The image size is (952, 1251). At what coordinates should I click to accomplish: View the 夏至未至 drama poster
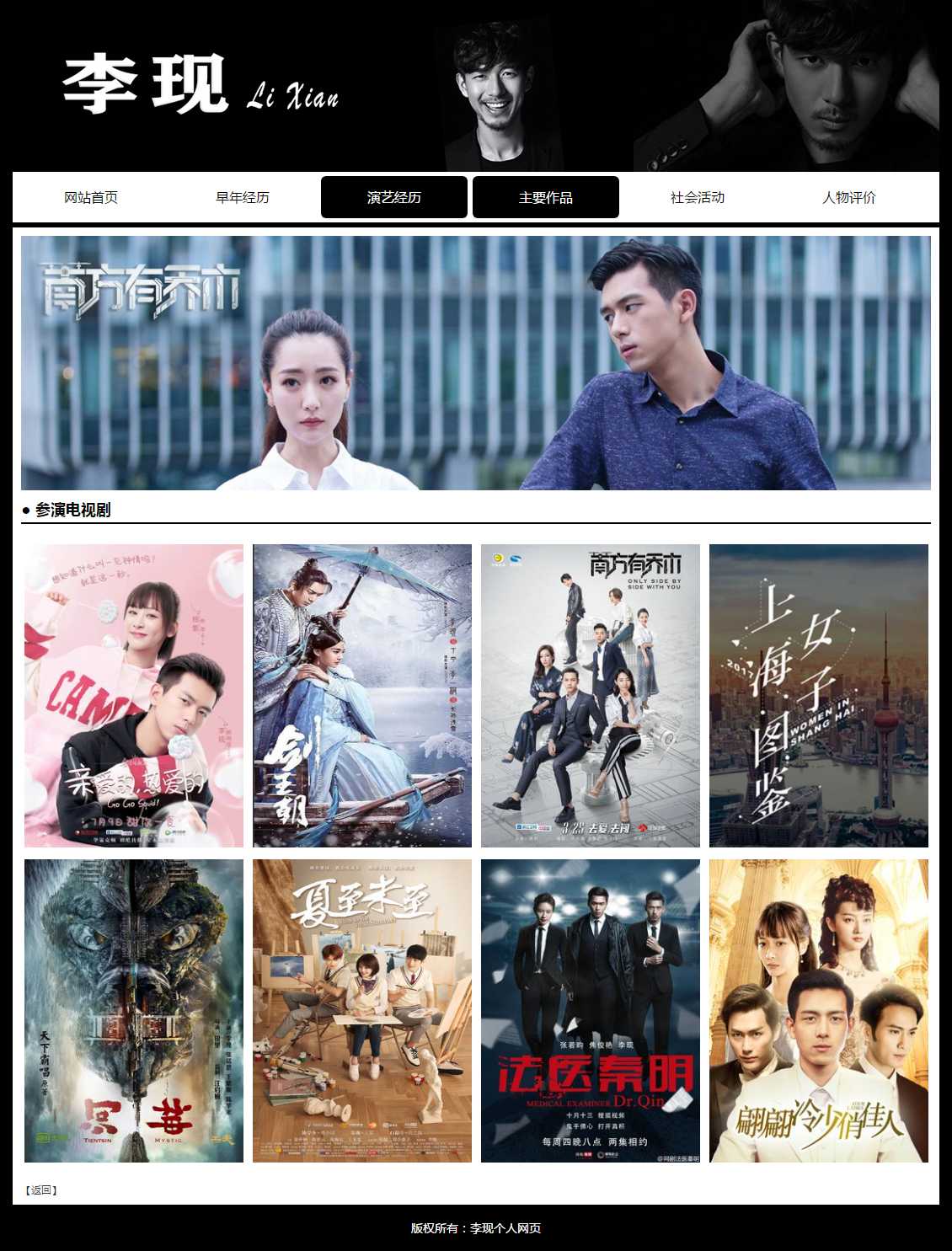[x=362, y=1011]
